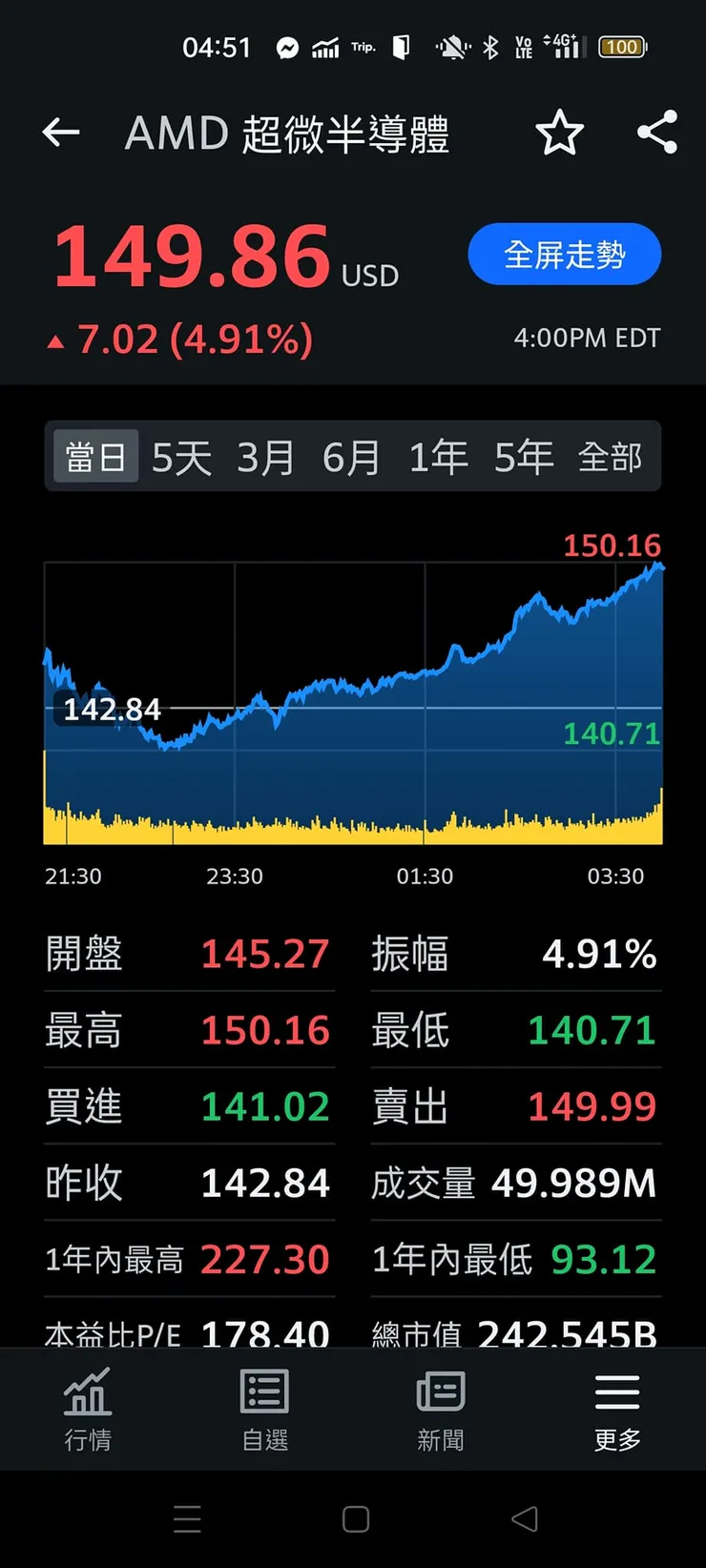The image size is (706, 1568).
Task: Tap the 全屏走勢 fullscreen chart button
Action: [x=564, y=254]
